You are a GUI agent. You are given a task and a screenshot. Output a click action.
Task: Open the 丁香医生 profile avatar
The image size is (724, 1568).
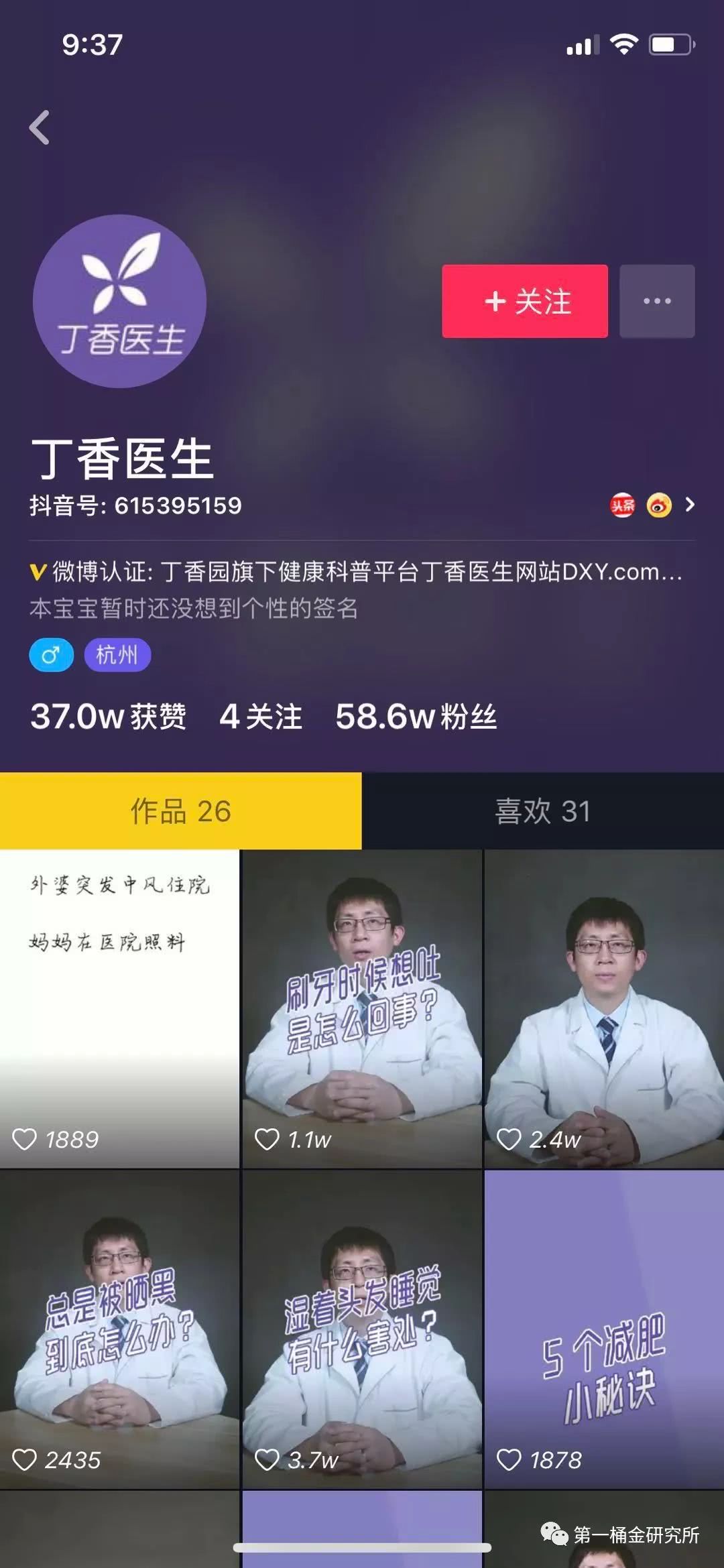[119, 301]
